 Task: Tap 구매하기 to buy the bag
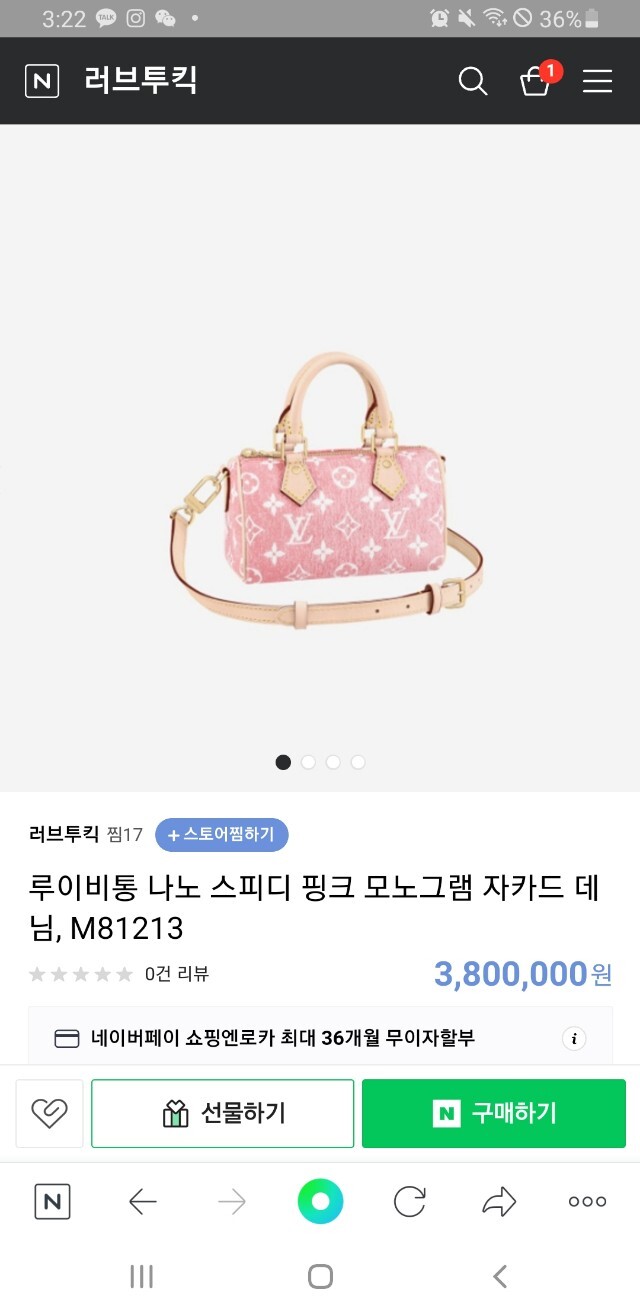[x=494, y=1113]
